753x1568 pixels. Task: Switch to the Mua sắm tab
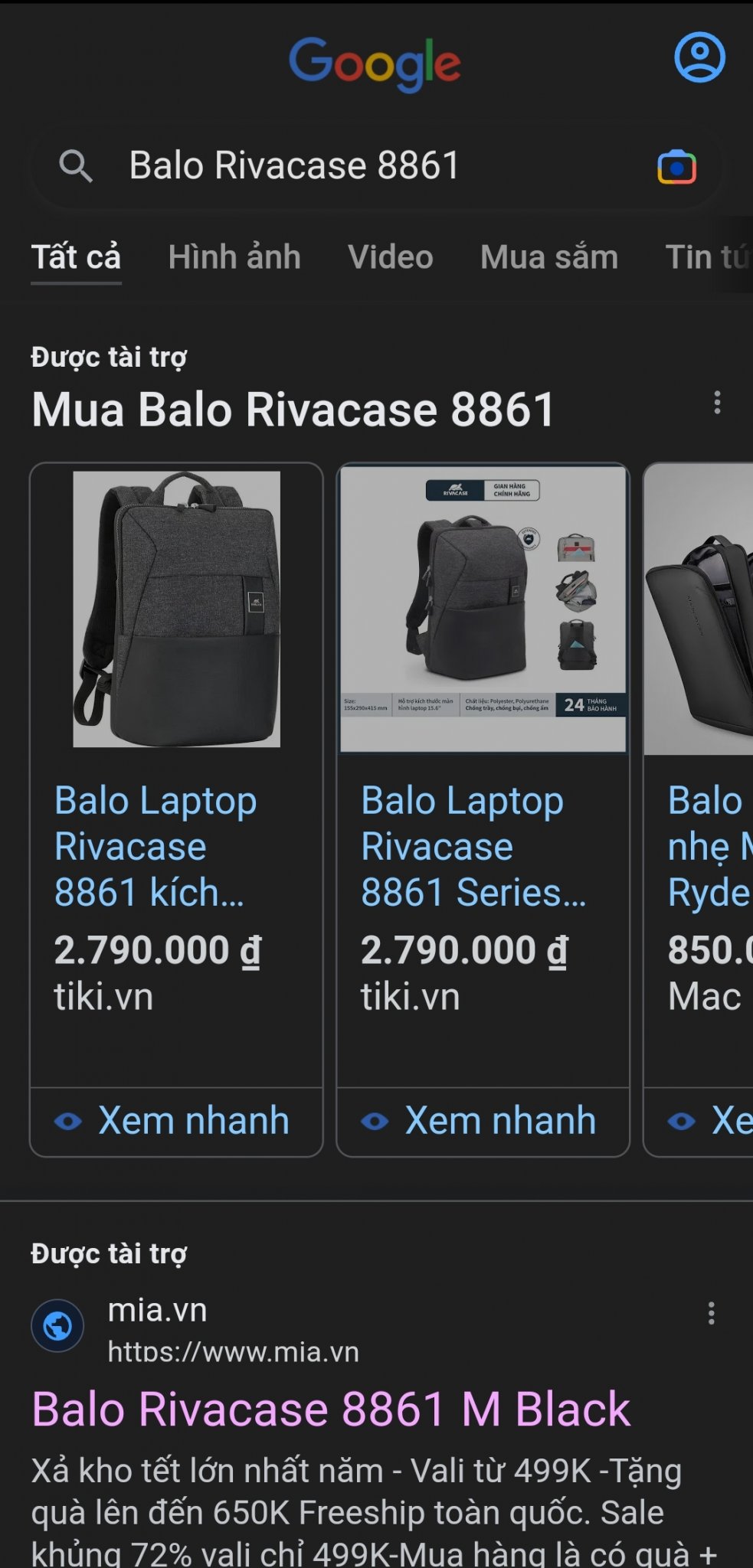click(548, 257)
